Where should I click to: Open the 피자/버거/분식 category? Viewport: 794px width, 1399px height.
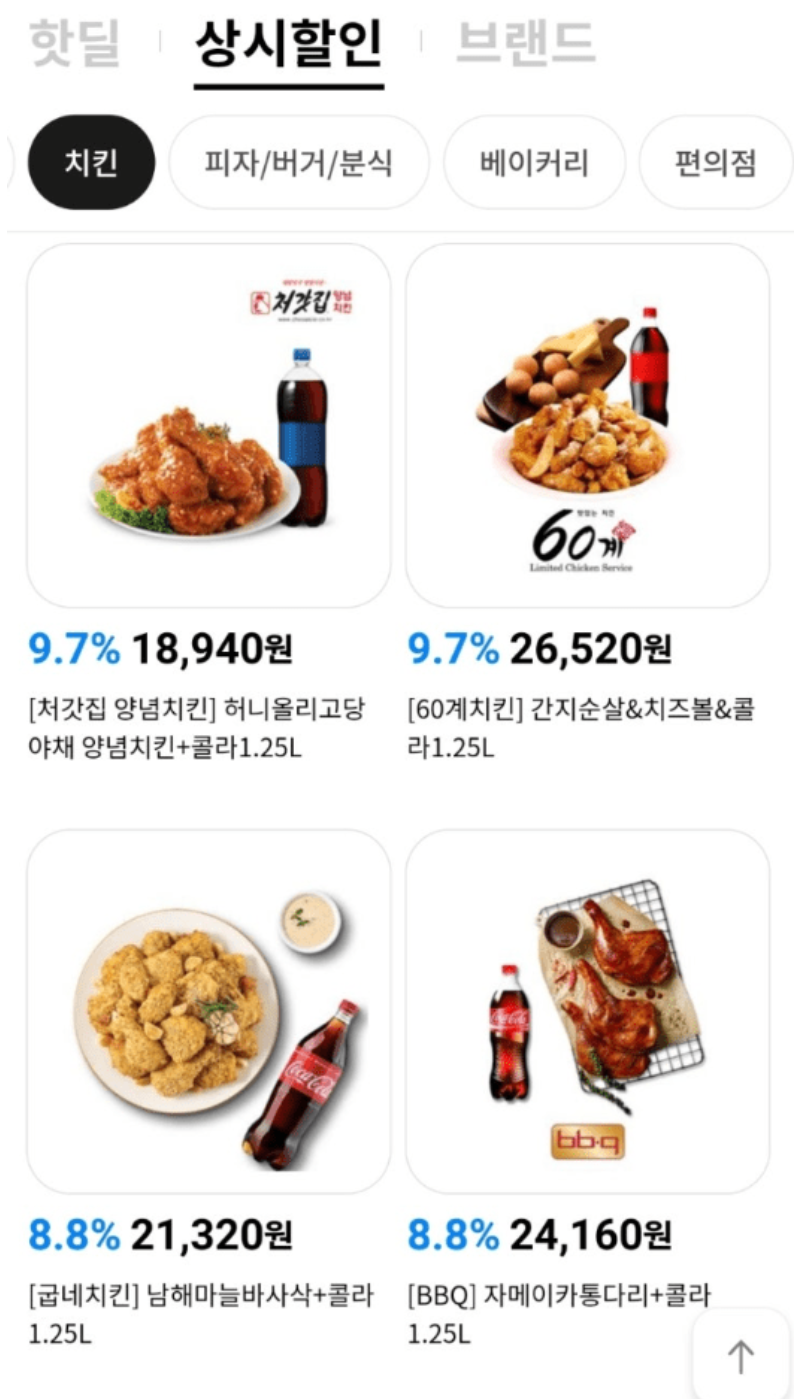click(299, 163)
